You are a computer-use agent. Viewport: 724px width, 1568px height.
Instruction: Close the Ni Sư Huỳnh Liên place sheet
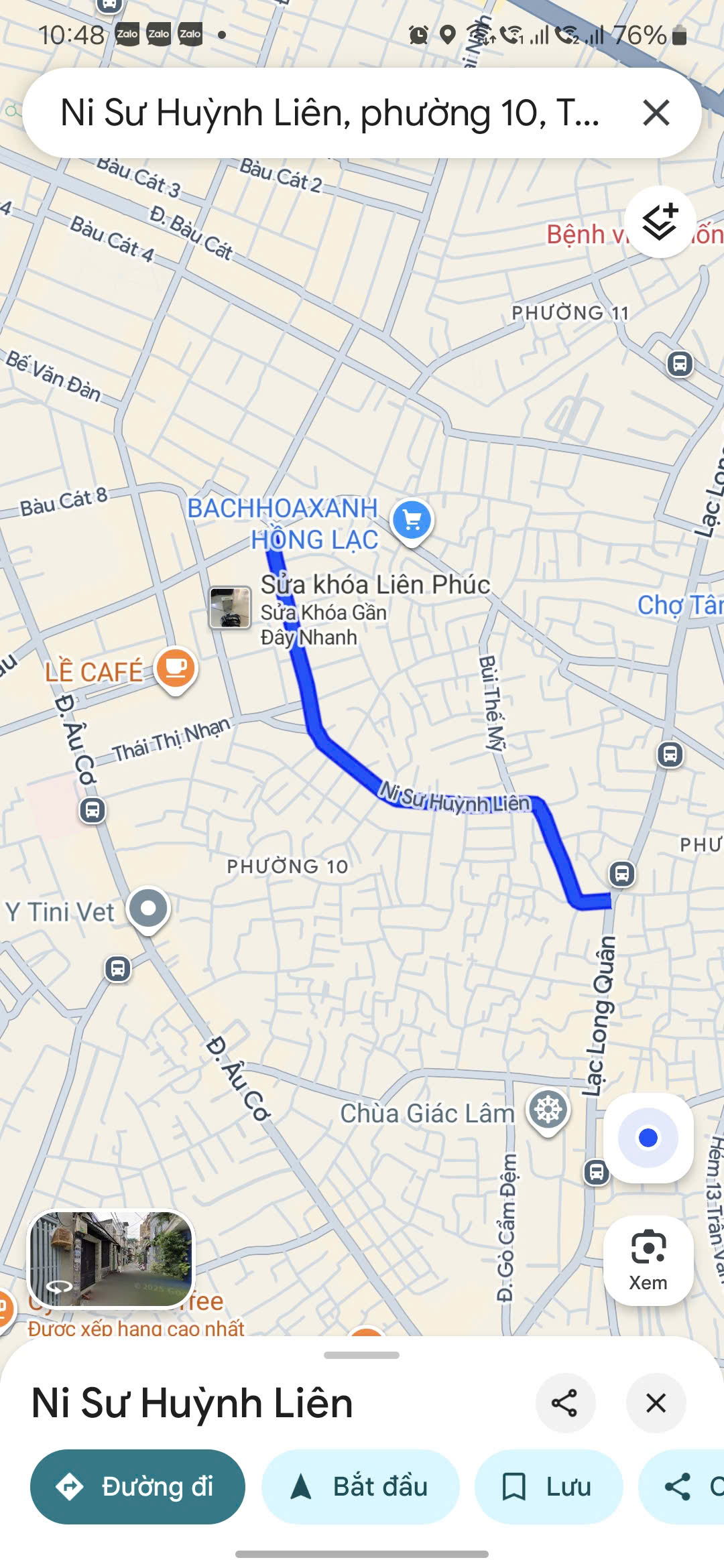point(656,1402)
